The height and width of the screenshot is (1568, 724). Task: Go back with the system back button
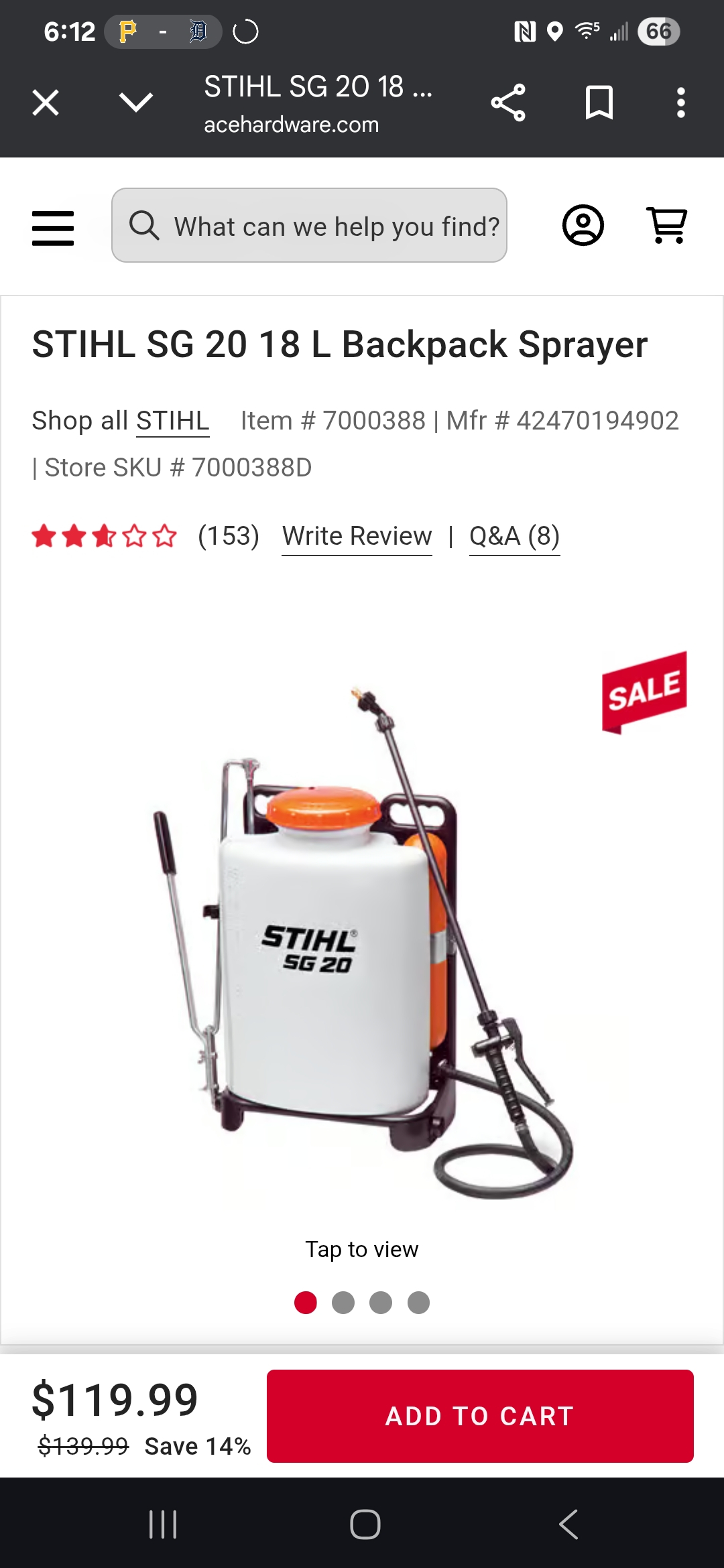(x=568, y=1524)
